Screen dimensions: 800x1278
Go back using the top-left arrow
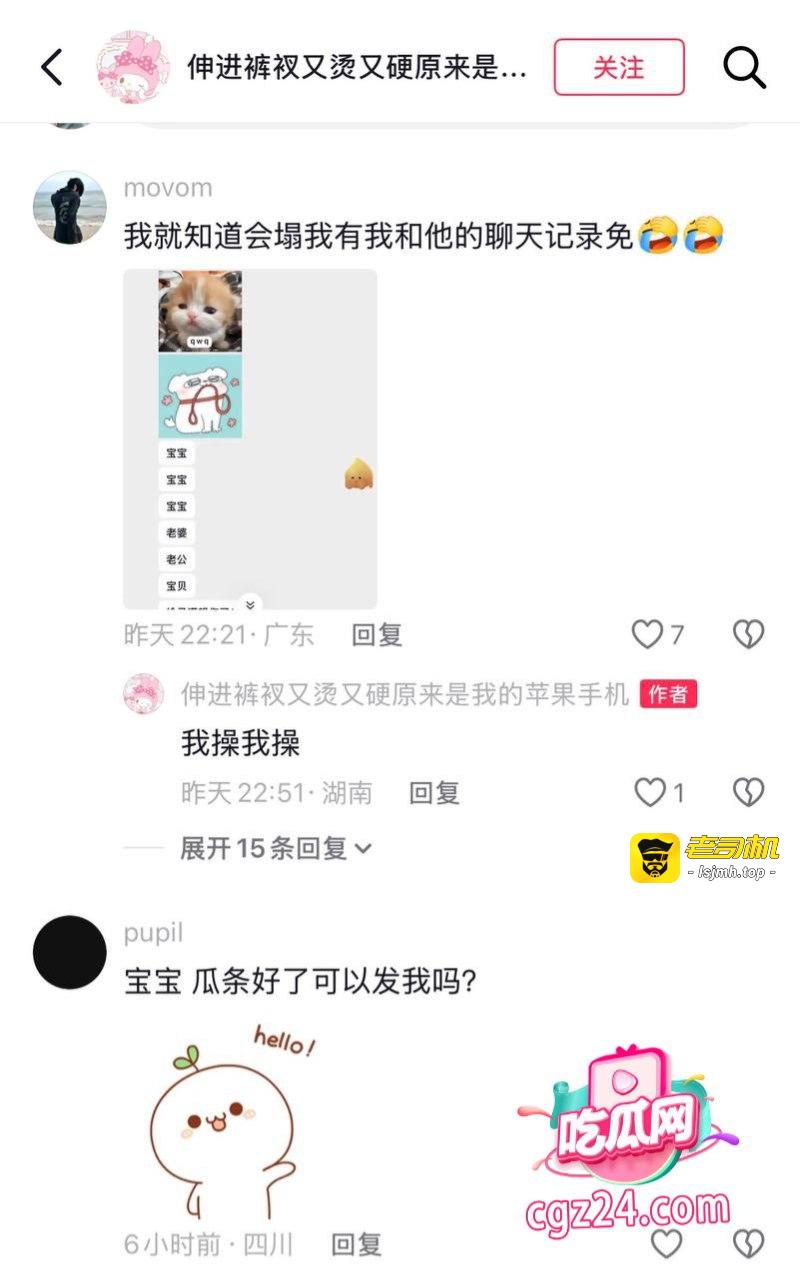[x=52, y=67]
